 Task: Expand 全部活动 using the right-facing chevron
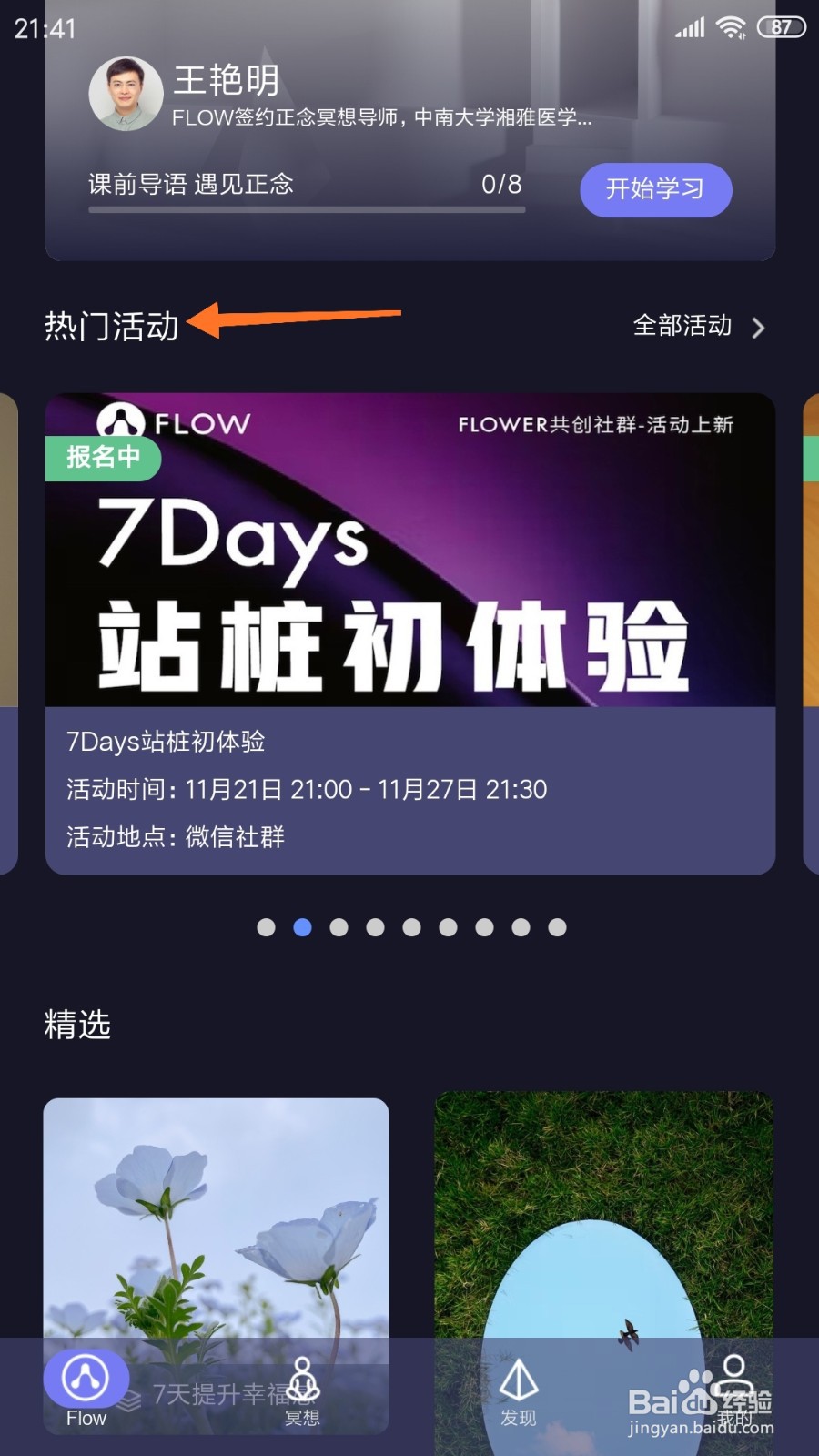pyautogui.click(x=758, y=328)
